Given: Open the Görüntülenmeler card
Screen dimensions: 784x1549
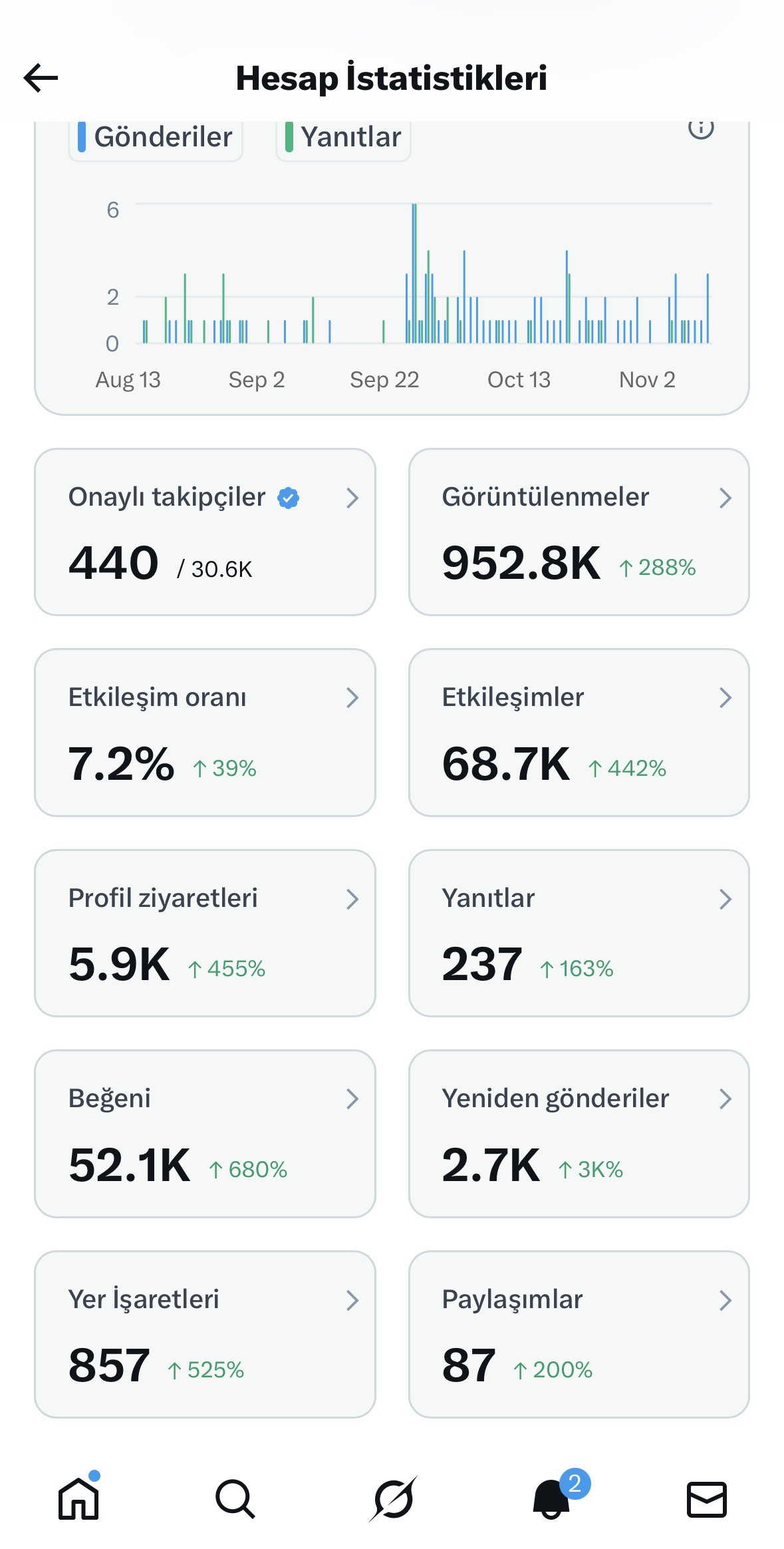Looking at the screenshot, I should click(x=579, y=532).
